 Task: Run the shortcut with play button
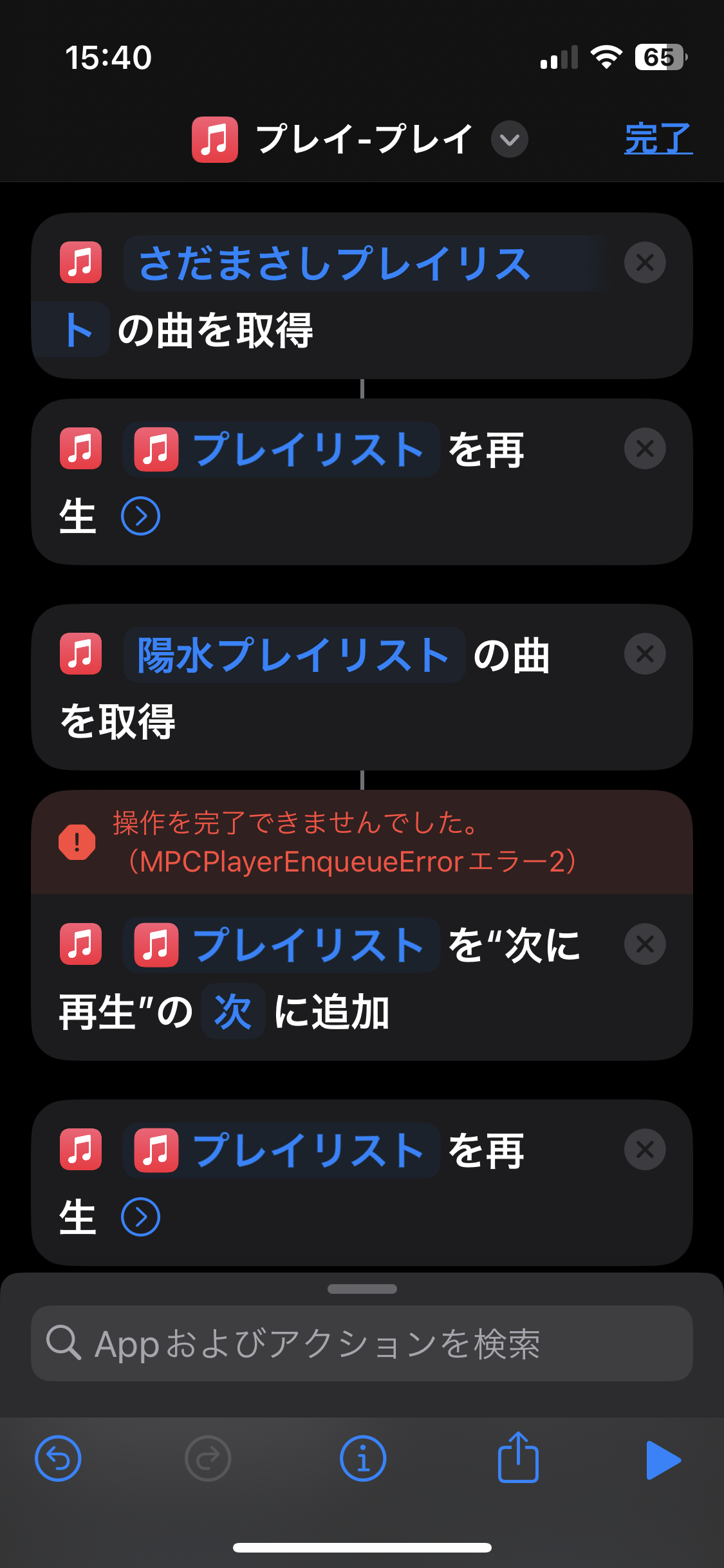pyautogui.click(x=663, y=1460)
